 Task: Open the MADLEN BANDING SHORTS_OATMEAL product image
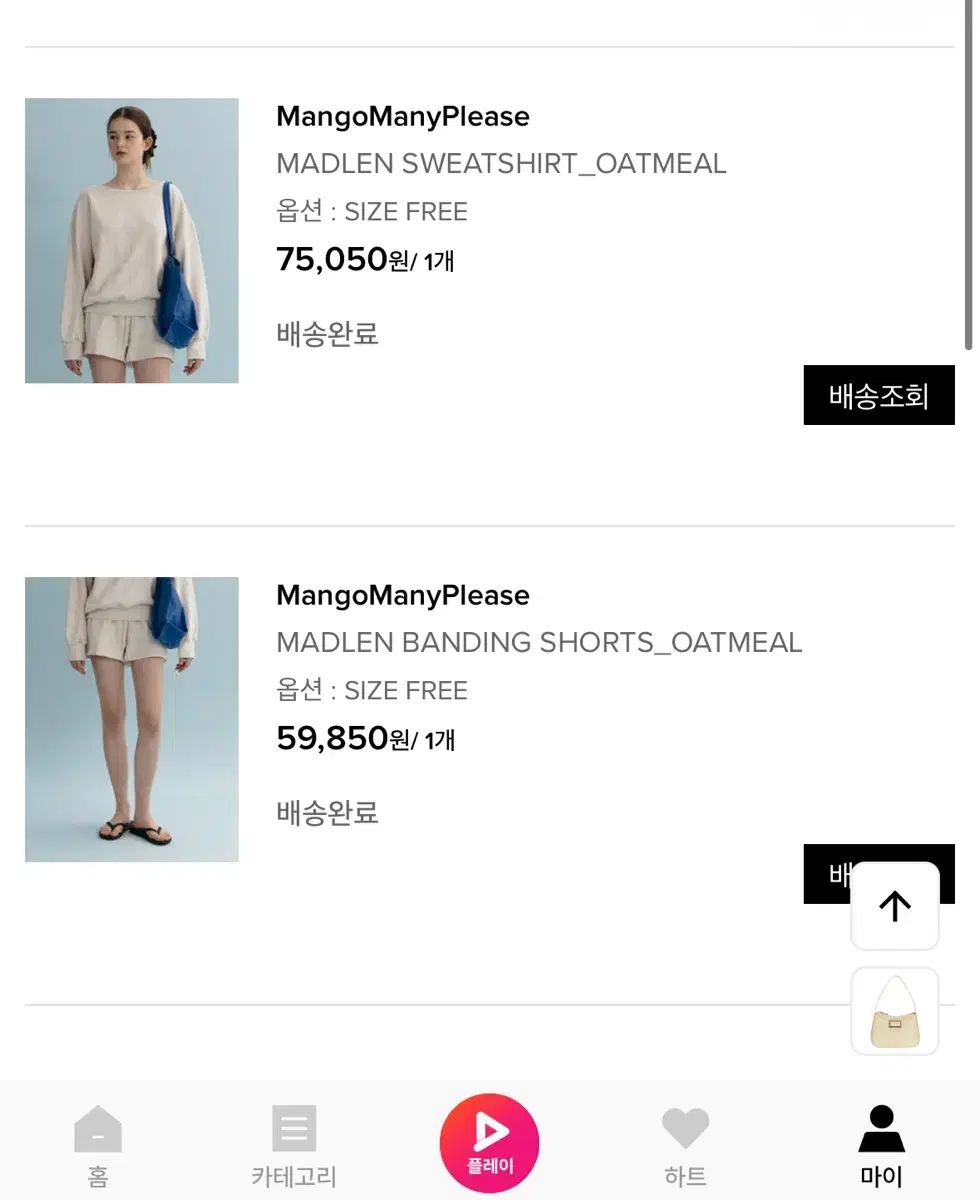coord(132,719)
